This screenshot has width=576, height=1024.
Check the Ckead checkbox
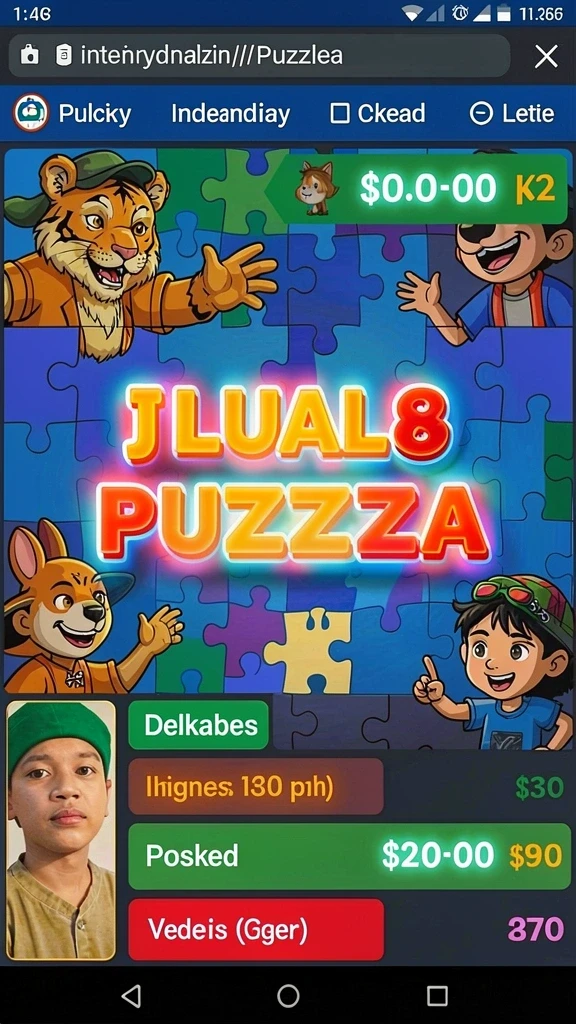tap(340, 114)
